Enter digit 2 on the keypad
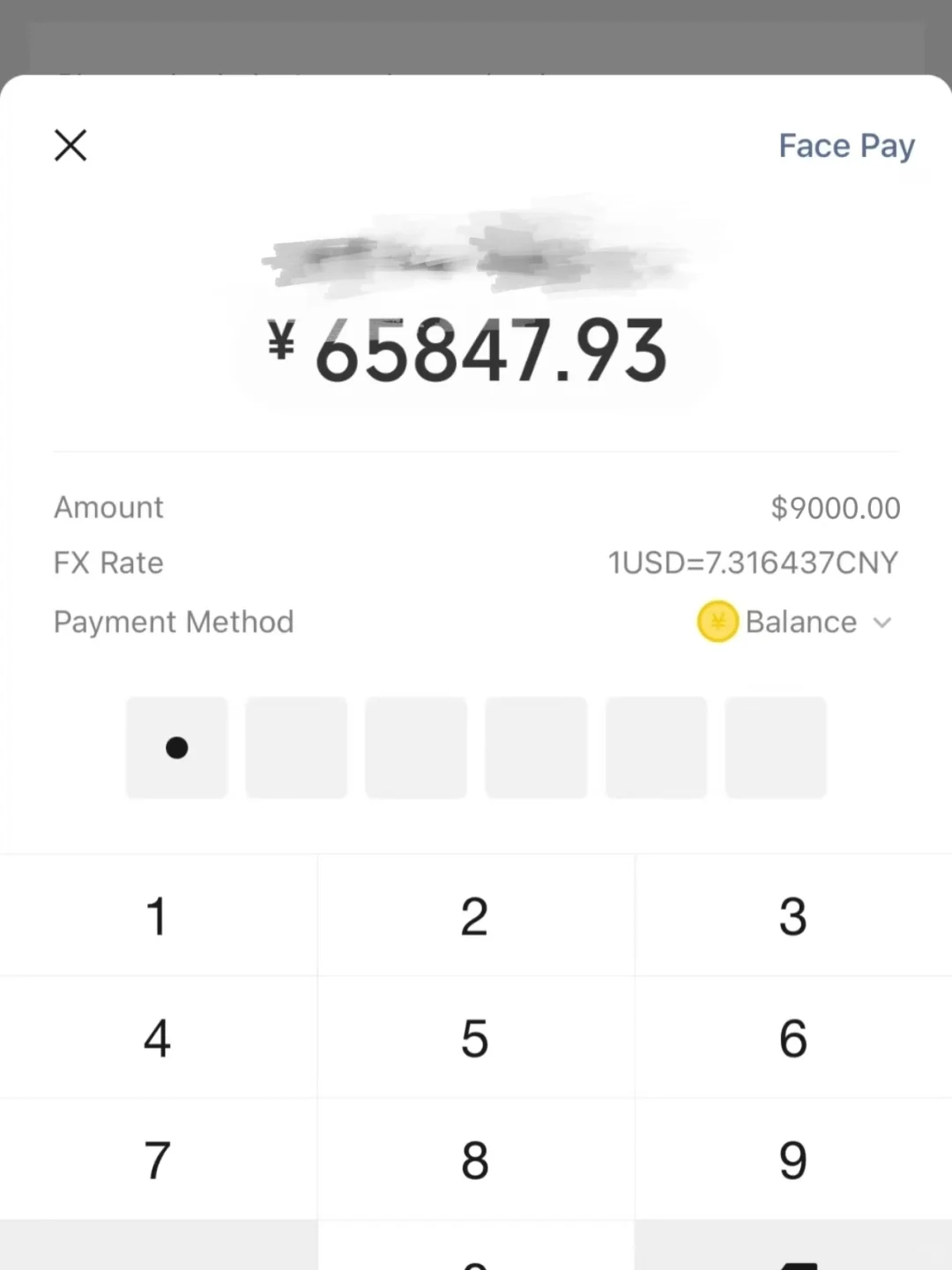952x1270 pixels. pyautogui.click(x=475, y=915)
